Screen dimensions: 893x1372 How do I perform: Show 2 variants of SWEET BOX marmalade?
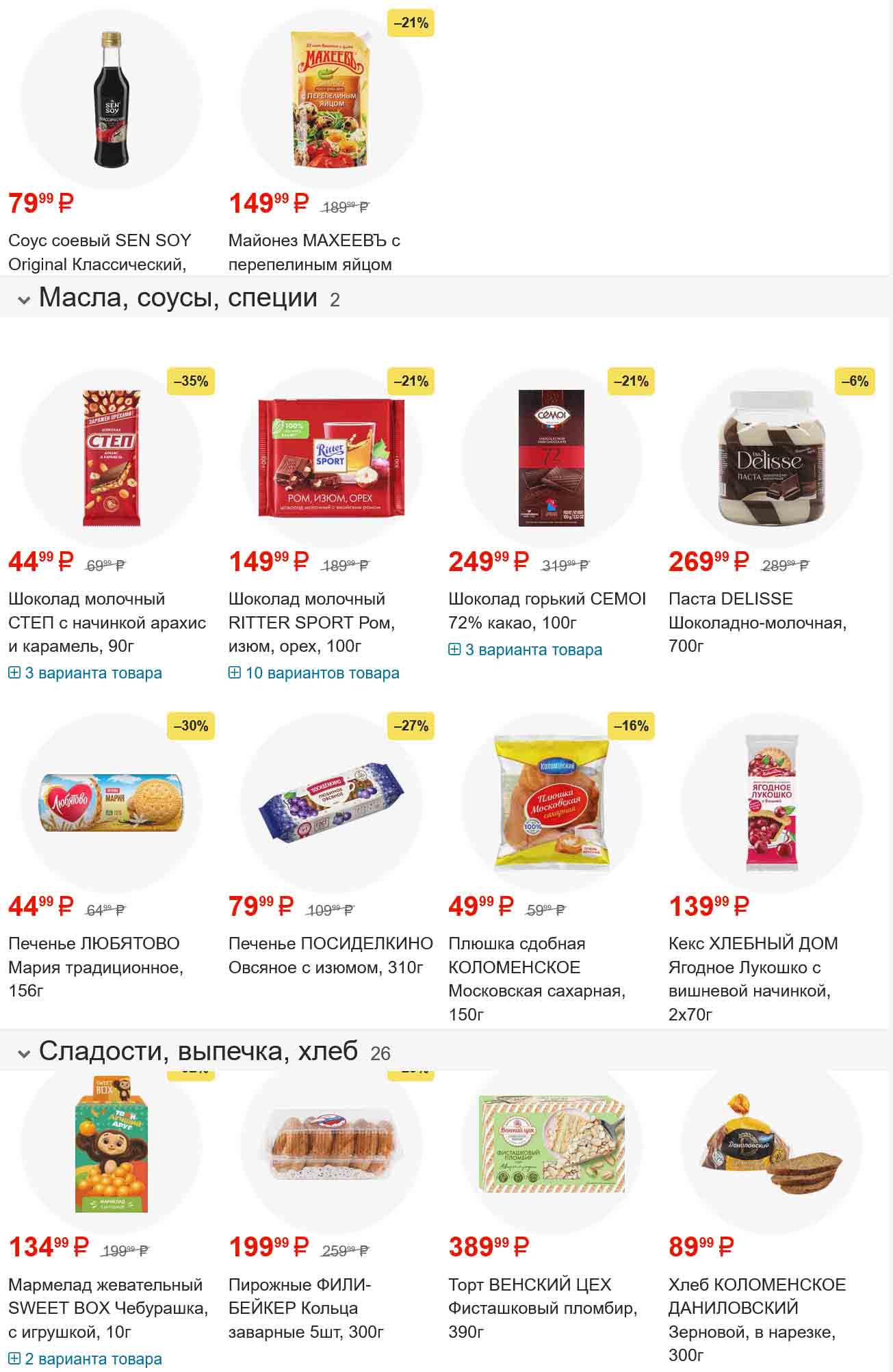click(86, 1358)
